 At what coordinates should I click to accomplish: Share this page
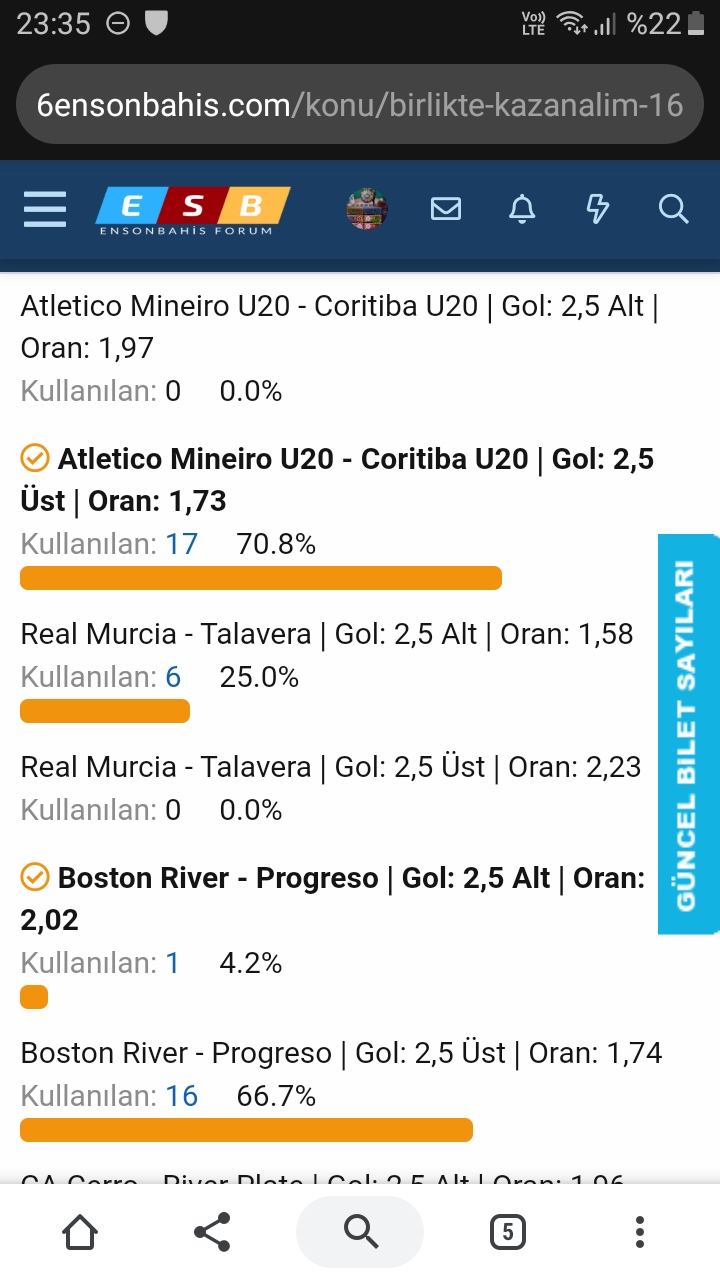click(x=212, y=1232)
